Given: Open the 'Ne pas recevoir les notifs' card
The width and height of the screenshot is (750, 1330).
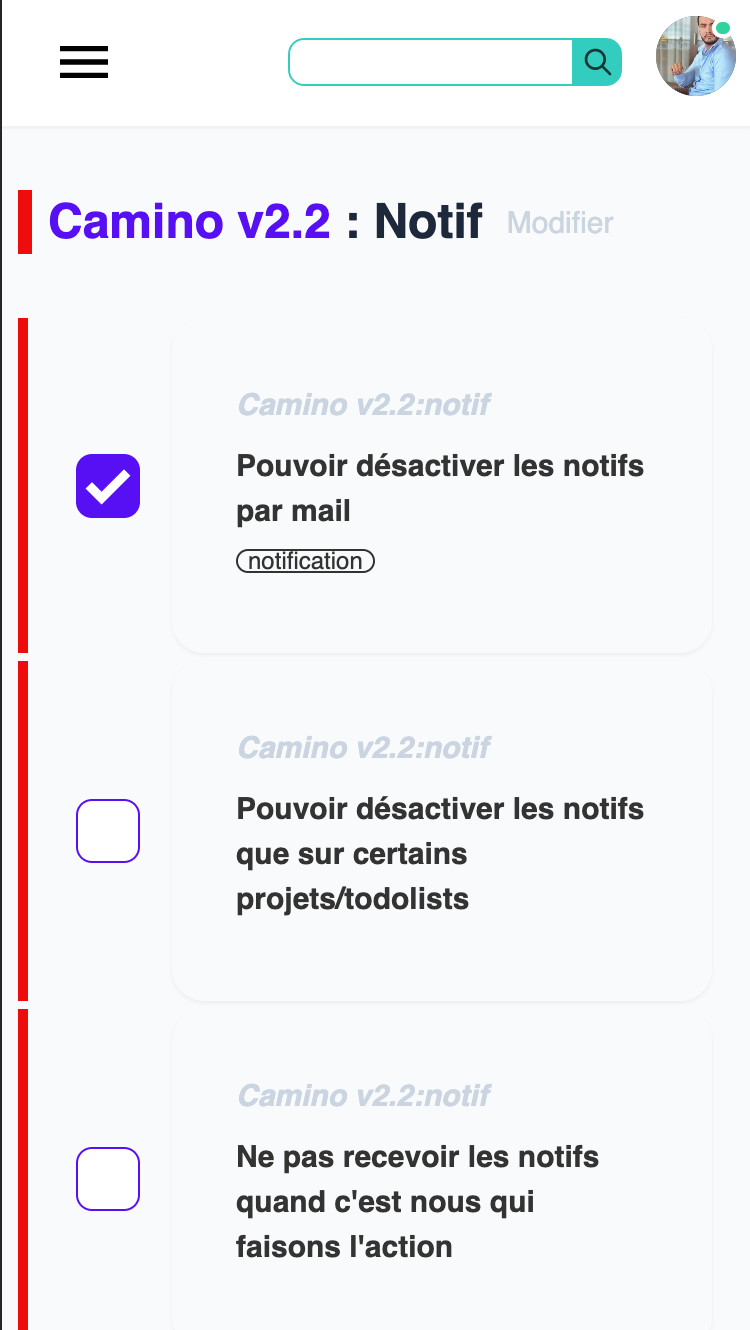Looking at the screenshot, I should (x=442, y=1170).
